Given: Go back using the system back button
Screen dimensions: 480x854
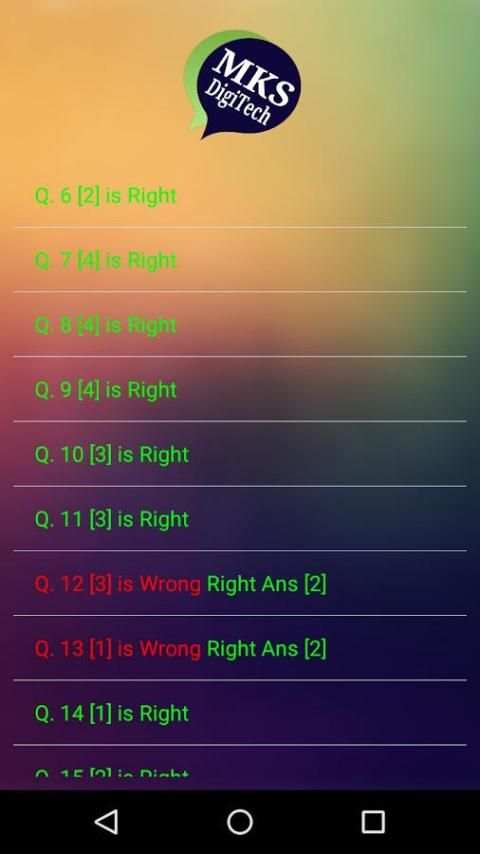Looking at the screenshot, I should pos(107,822).
